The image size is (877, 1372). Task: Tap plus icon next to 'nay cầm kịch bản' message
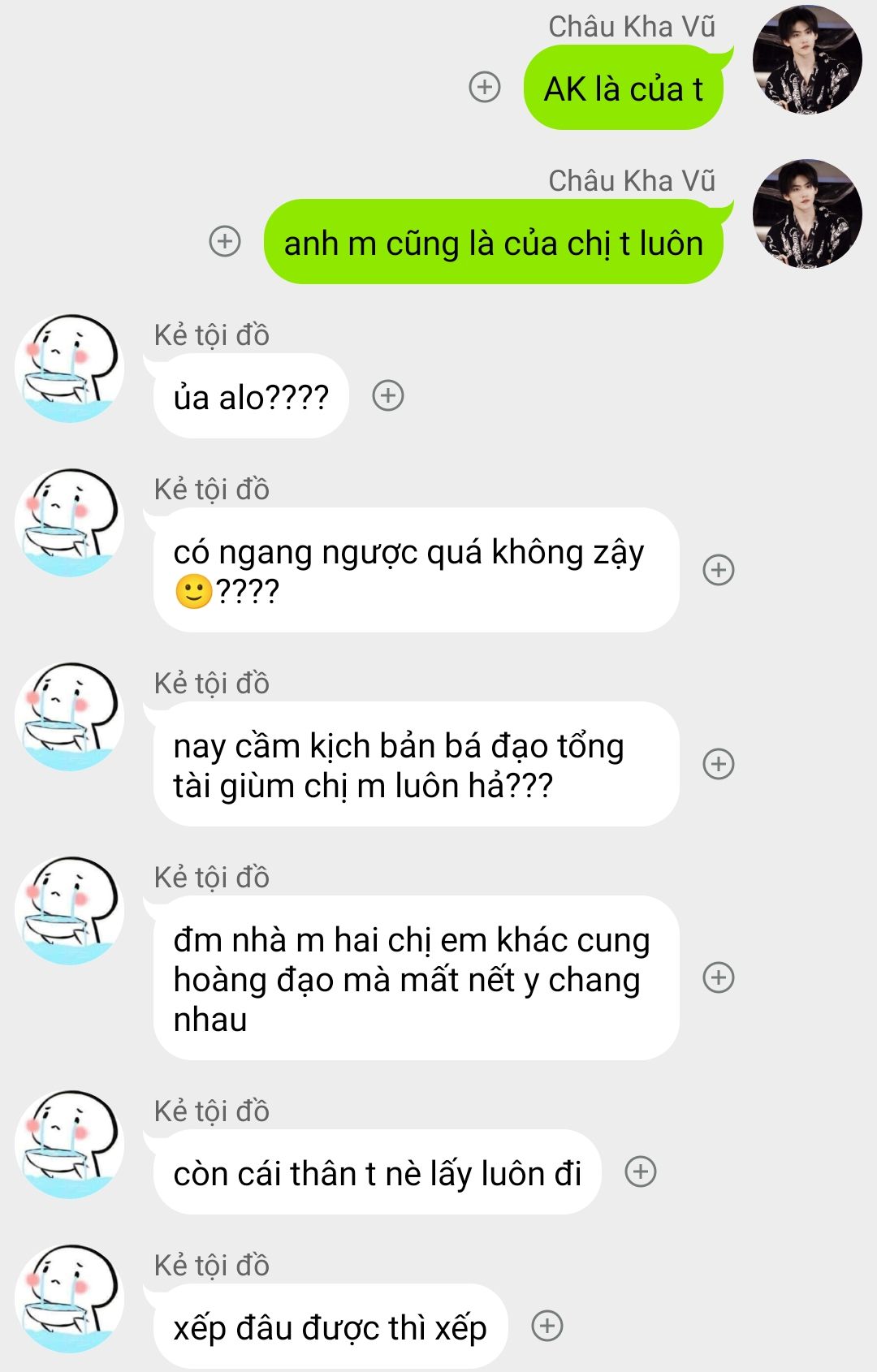point(719,764)
